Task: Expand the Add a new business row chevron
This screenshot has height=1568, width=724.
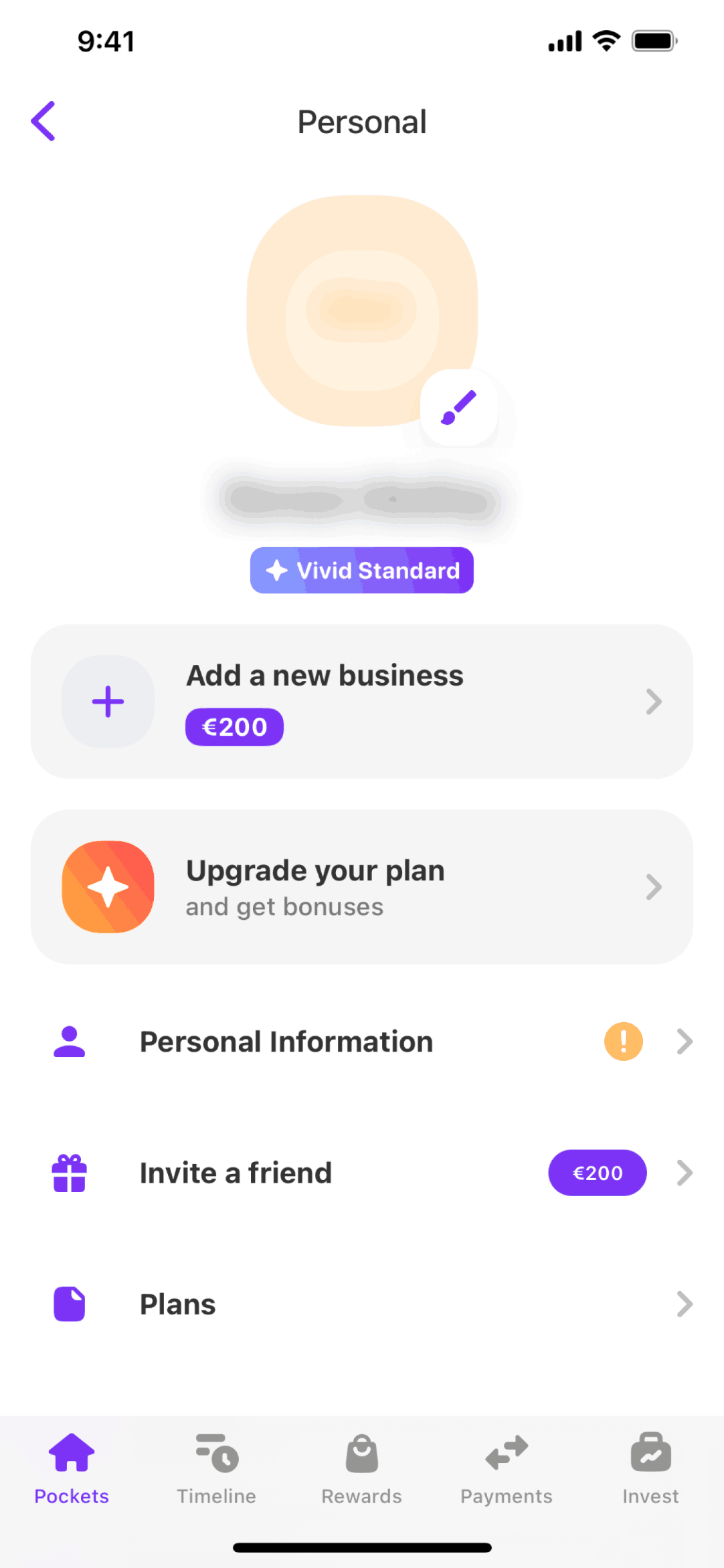Action: [x=654, y=702]
